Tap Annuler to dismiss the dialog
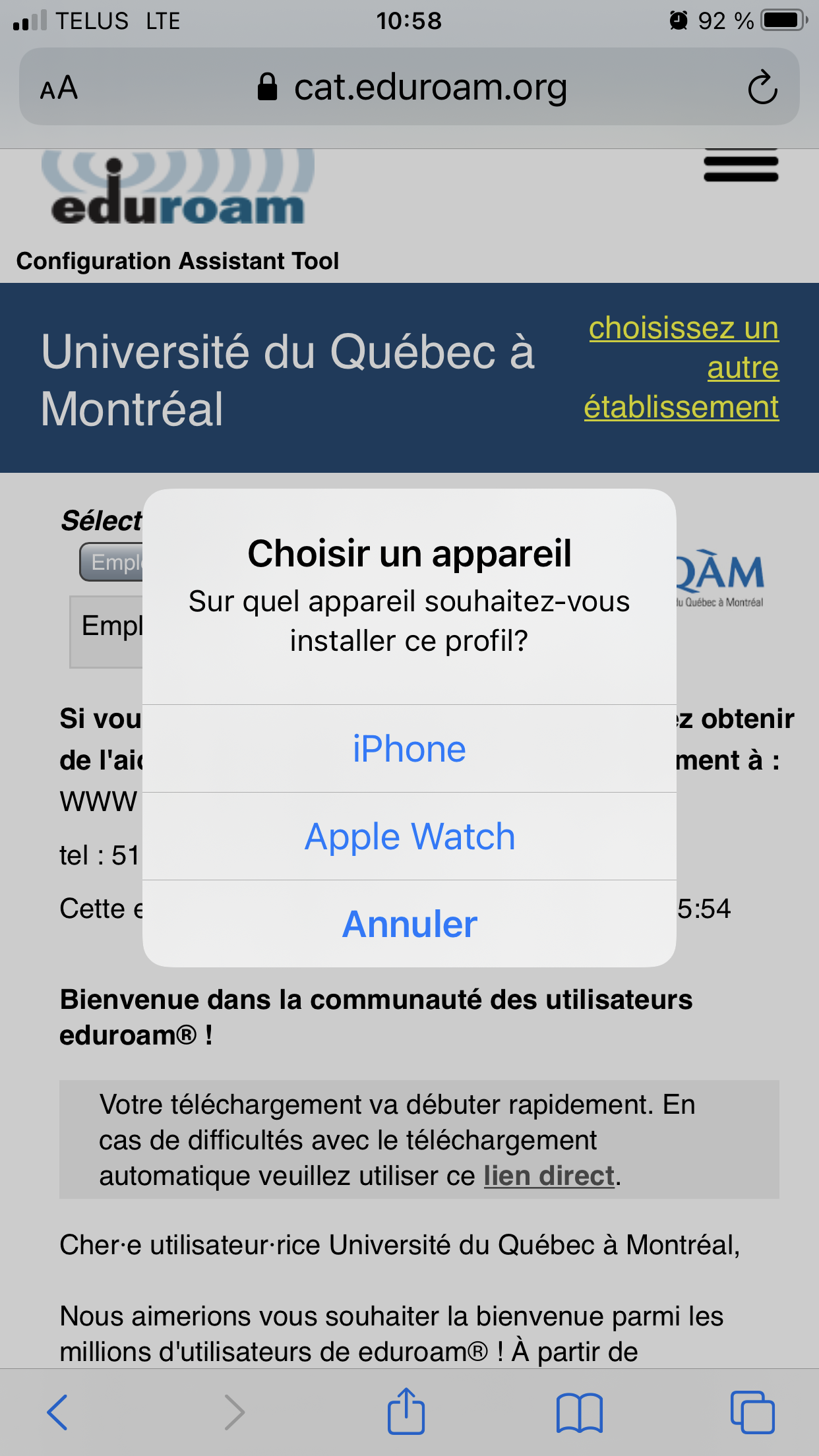819x1456 pixels. pyautogui.click(x=409, y=924)
